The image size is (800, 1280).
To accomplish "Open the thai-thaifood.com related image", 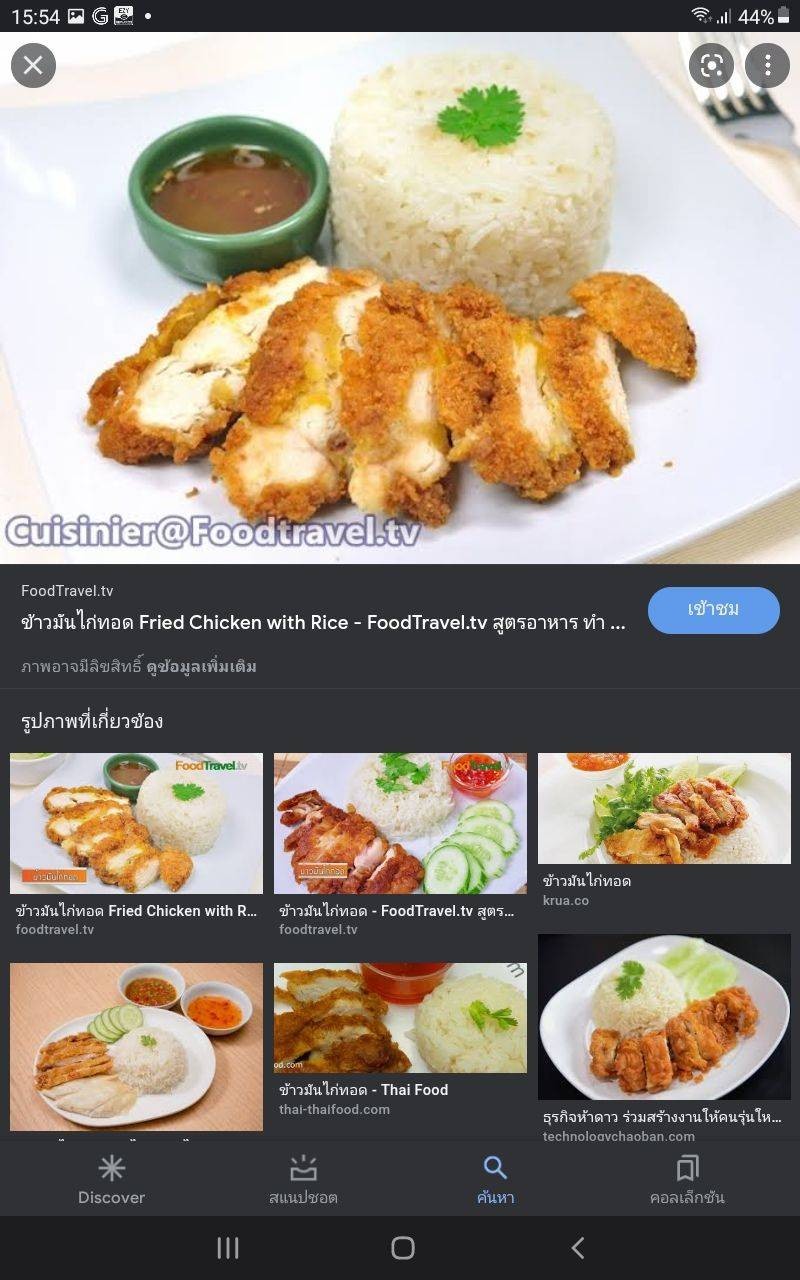I will click(400, 1020).
